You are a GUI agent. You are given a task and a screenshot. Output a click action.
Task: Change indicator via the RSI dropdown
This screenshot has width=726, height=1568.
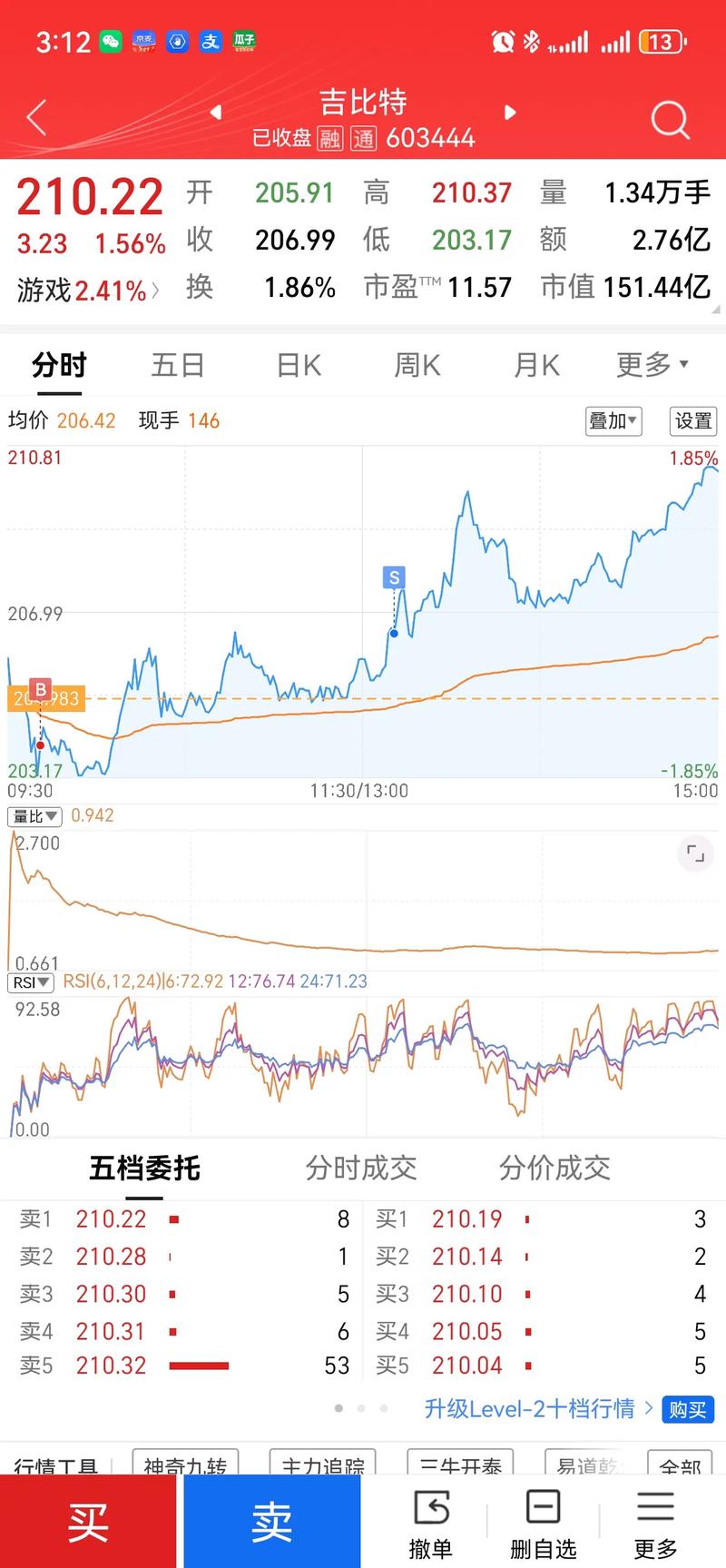pos(31,981)
